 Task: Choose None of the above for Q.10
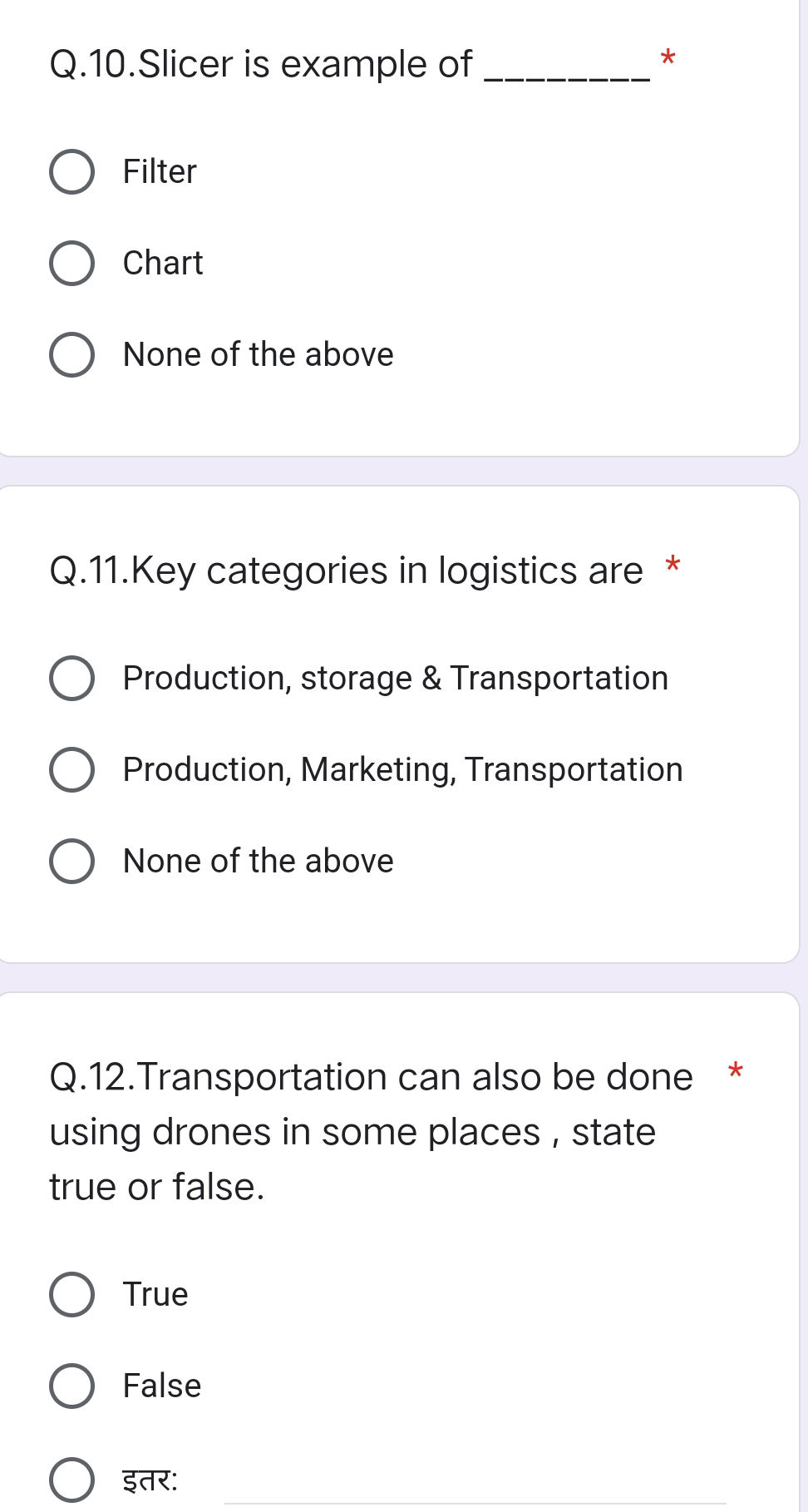click(x=73, y=354)
